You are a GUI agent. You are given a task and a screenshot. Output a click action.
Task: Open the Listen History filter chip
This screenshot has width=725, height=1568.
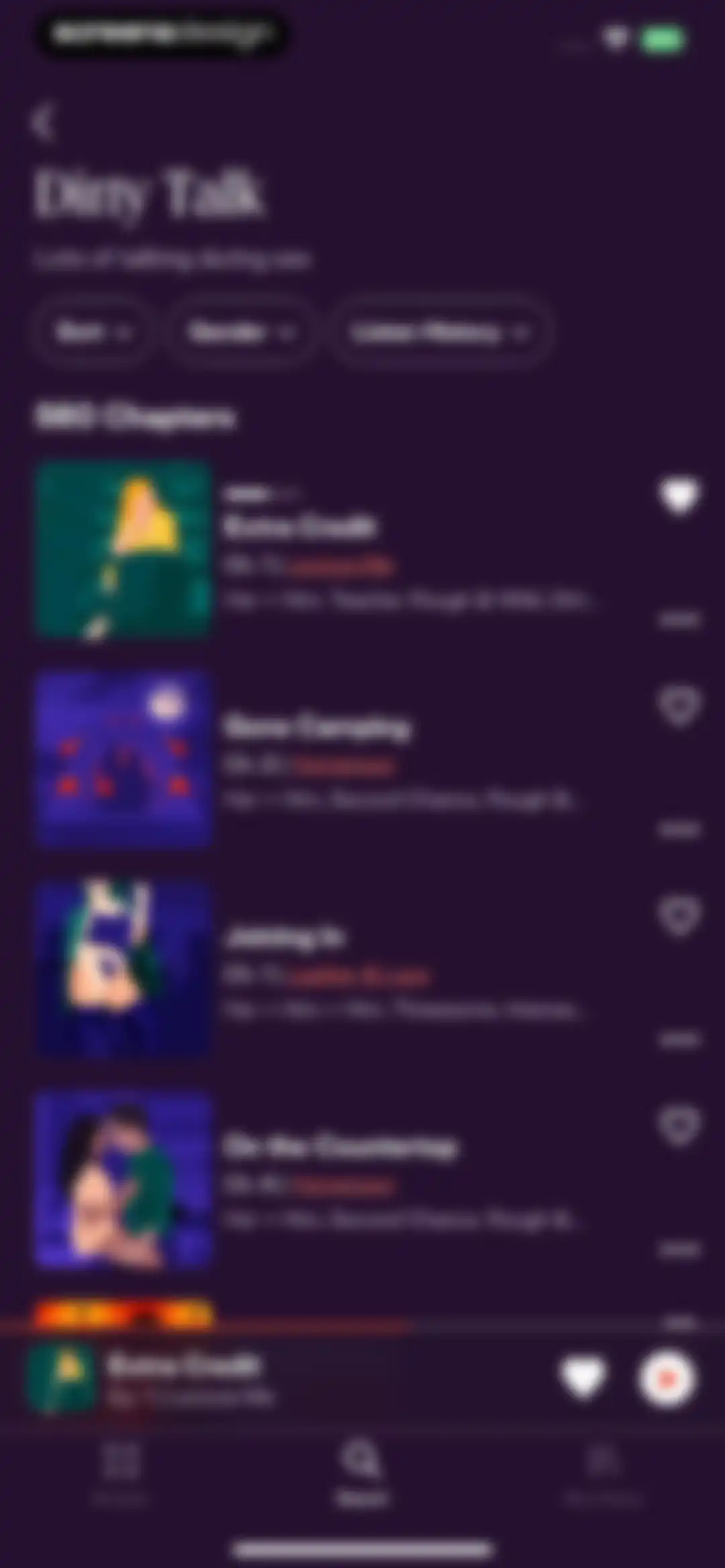(x=440, y=332)
